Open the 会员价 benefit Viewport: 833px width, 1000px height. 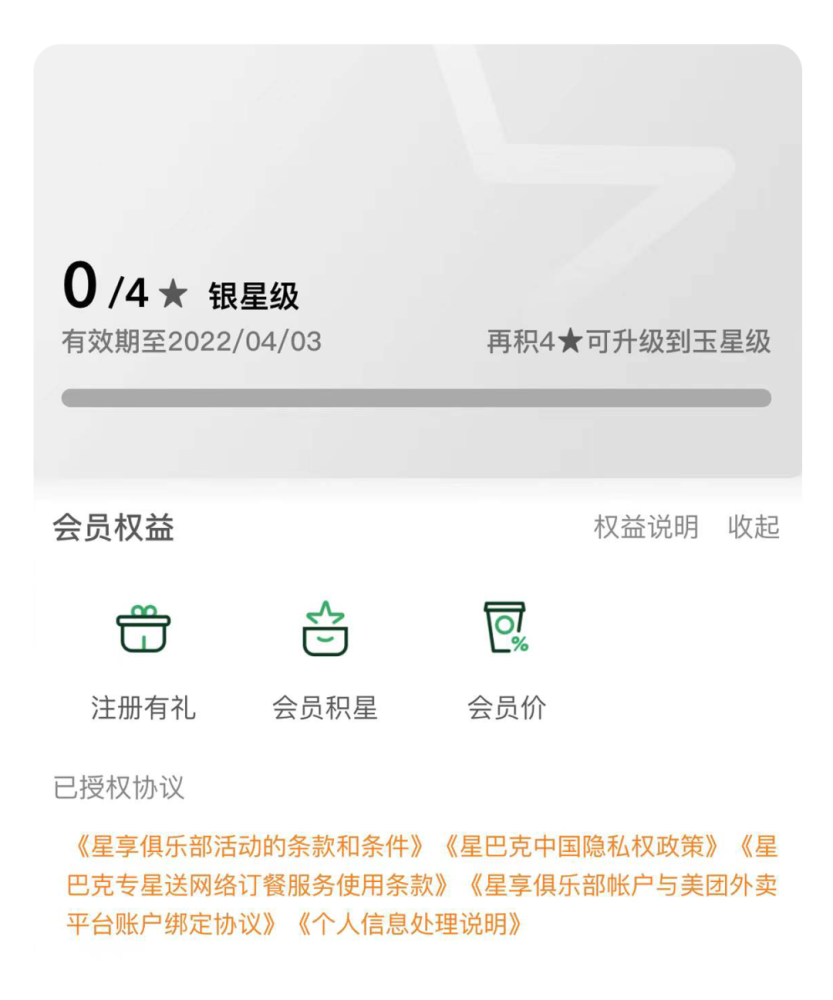(506, 661)
